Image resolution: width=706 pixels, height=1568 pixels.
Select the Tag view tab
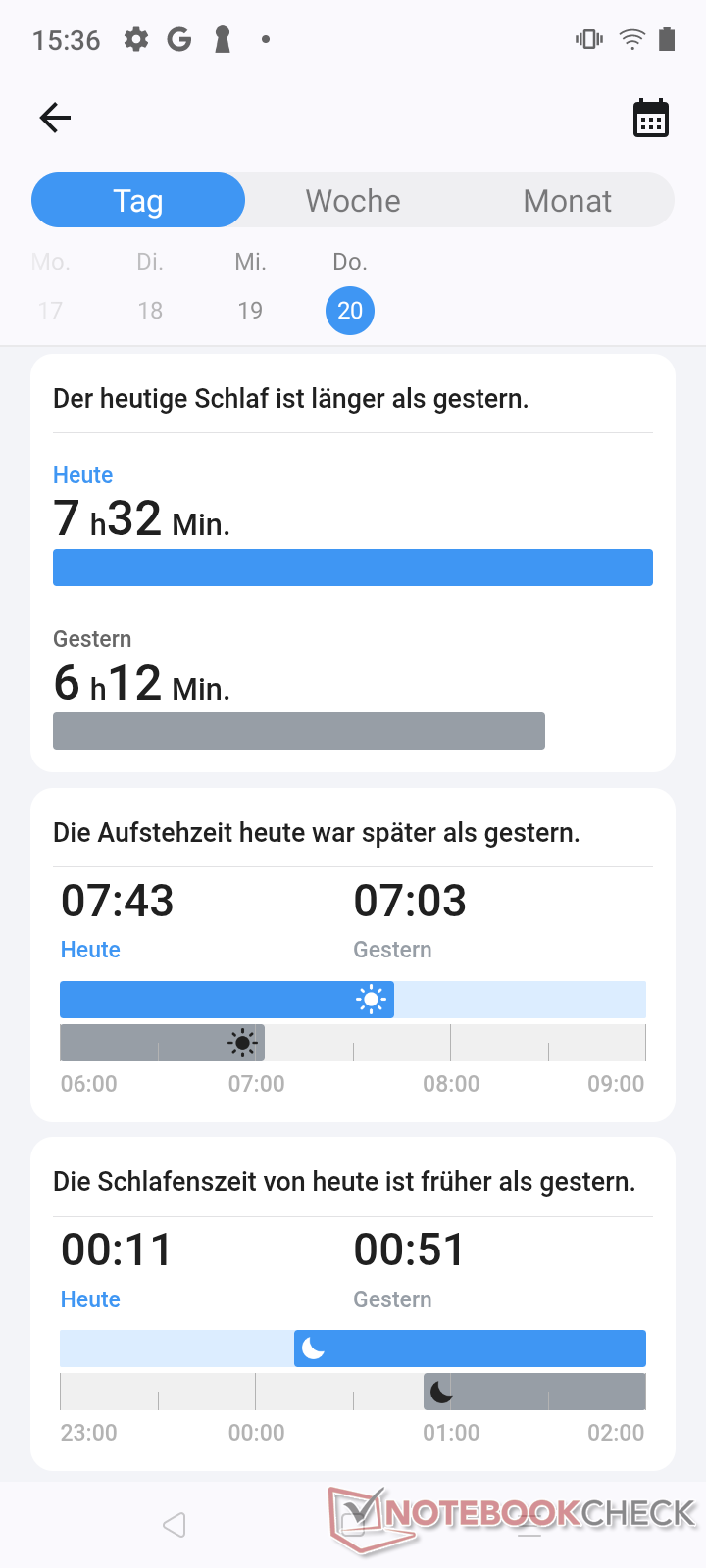138,201
